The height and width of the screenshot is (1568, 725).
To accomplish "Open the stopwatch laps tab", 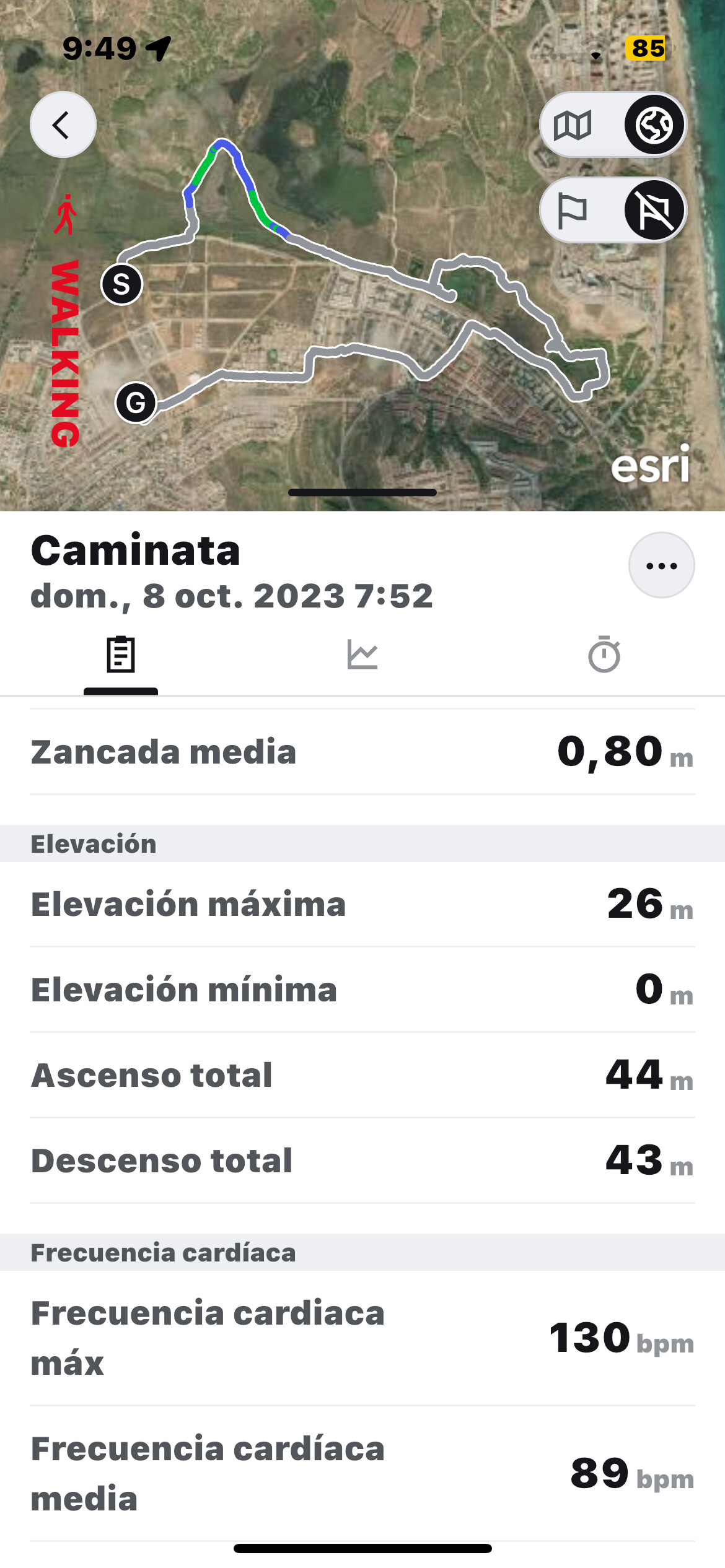I will click(604, 655).
